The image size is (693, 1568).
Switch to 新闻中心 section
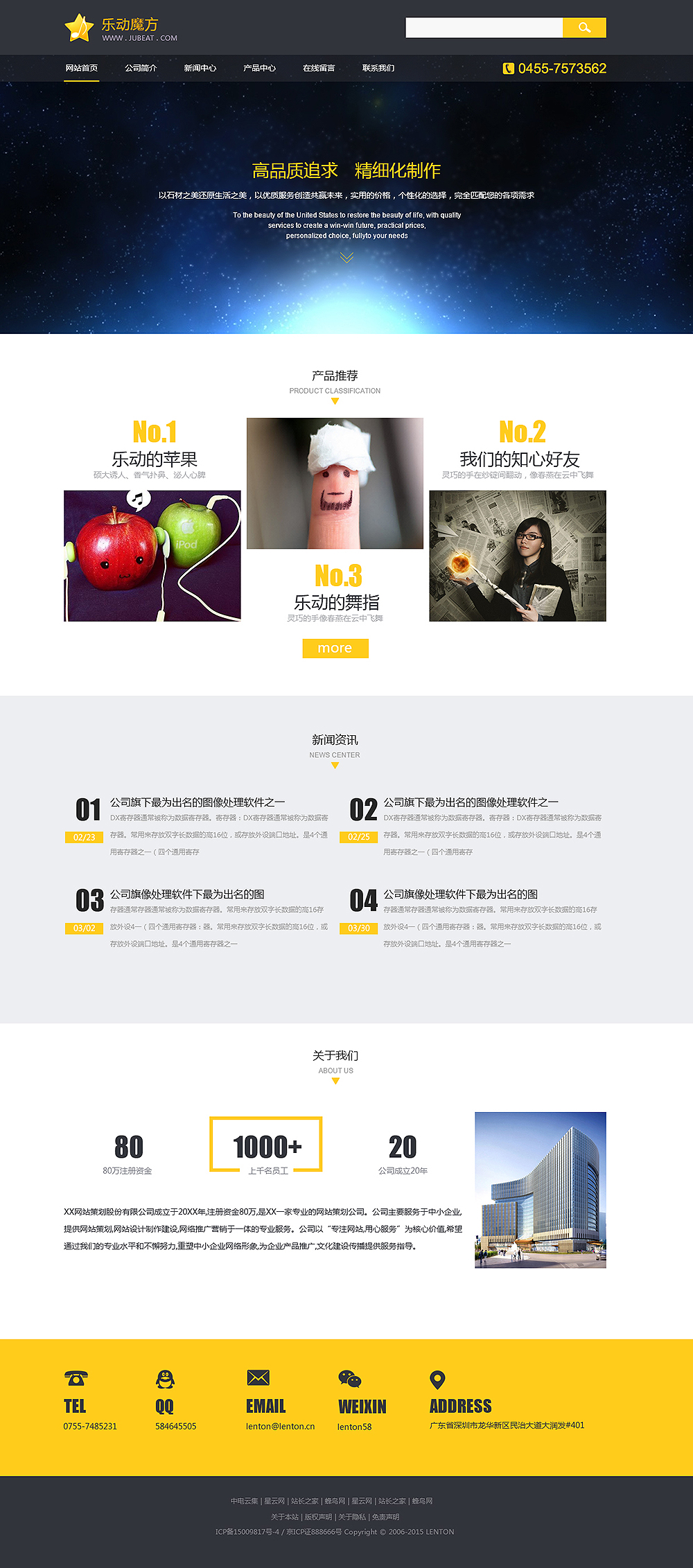(x=200, y=68)
